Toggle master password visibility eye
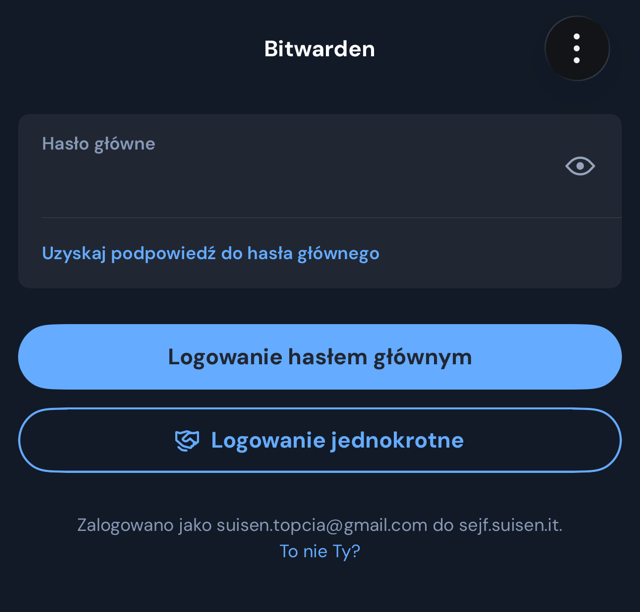The width and height of the screenshot is (640, 612). [580, 166]
